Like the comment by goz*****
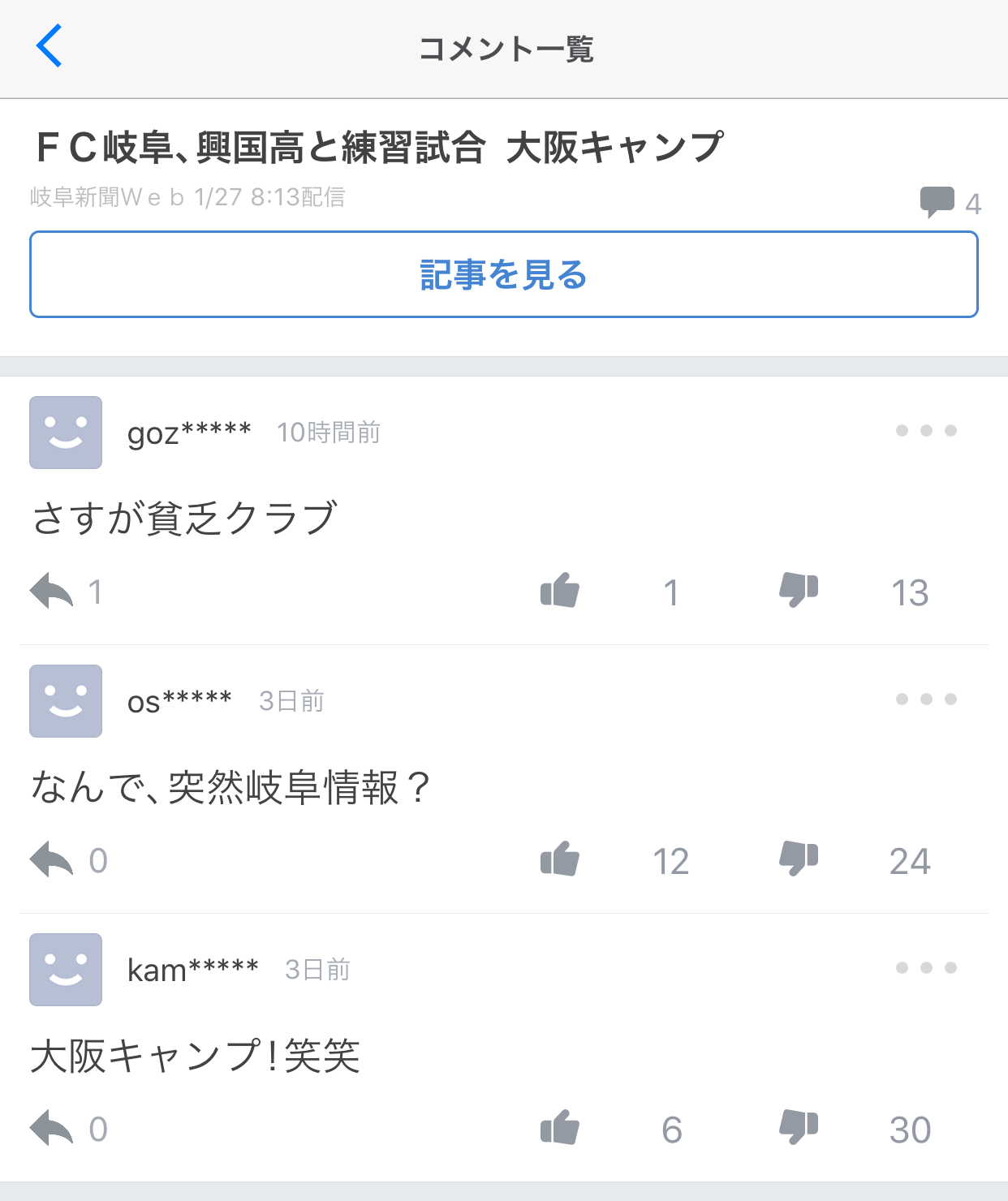The height and width of the screenshot is (1201, 1008). coord(560,591)
